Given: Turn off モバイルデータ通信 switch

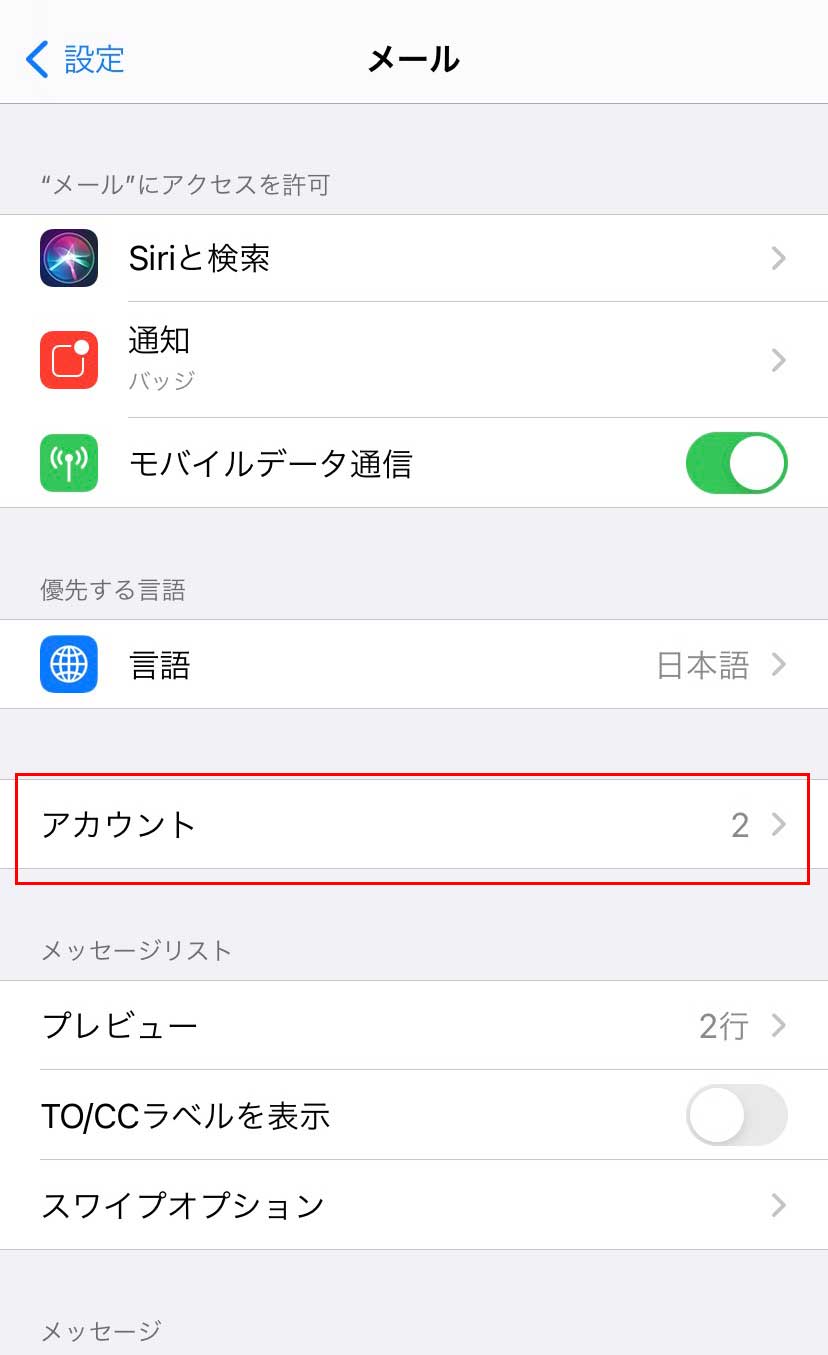Looking at the screenshot, I should pyautogui.click(x=736, y=464).
